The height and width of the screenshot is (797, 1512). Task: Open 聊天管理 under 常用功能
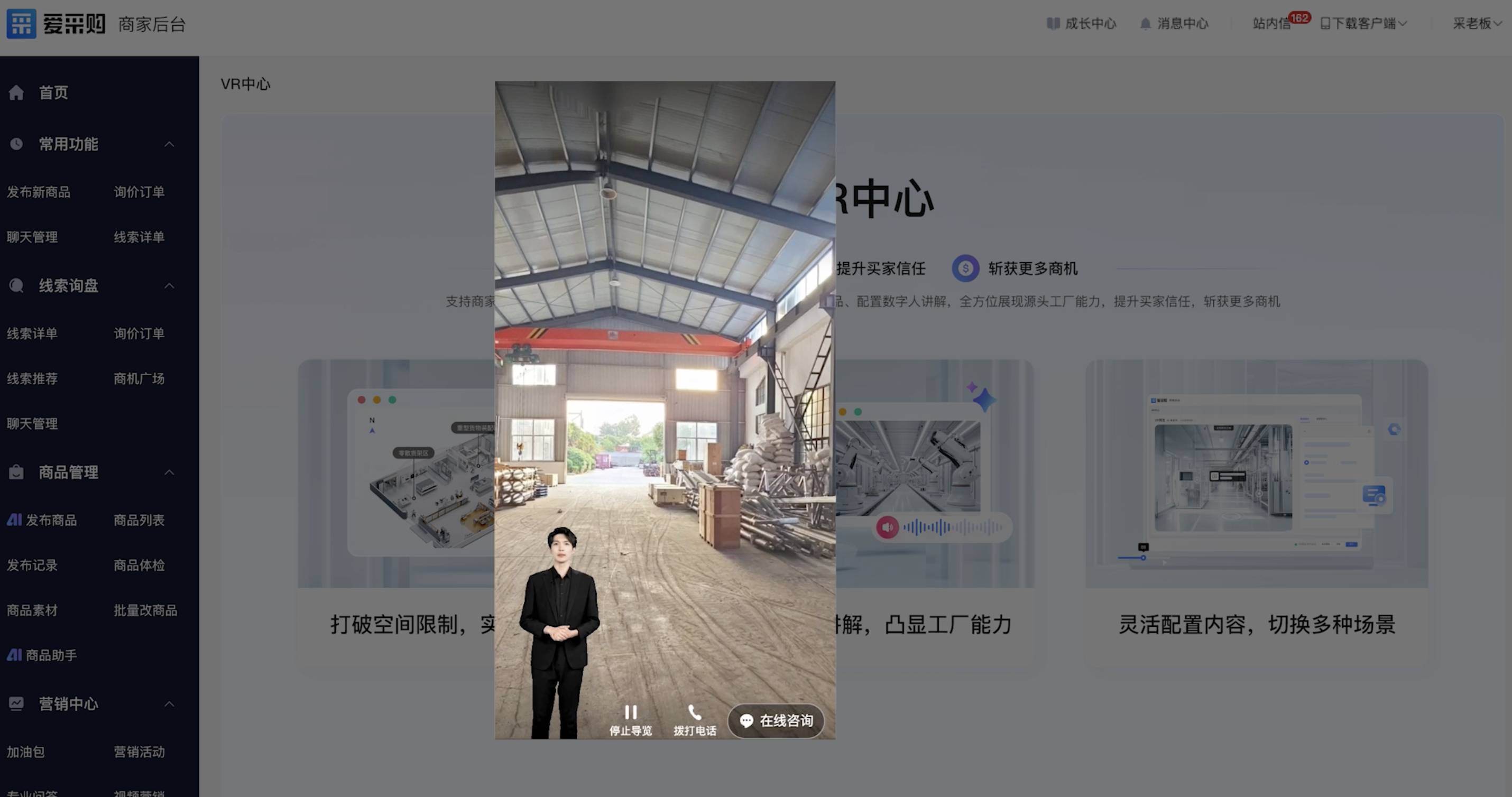pos(32,237)
